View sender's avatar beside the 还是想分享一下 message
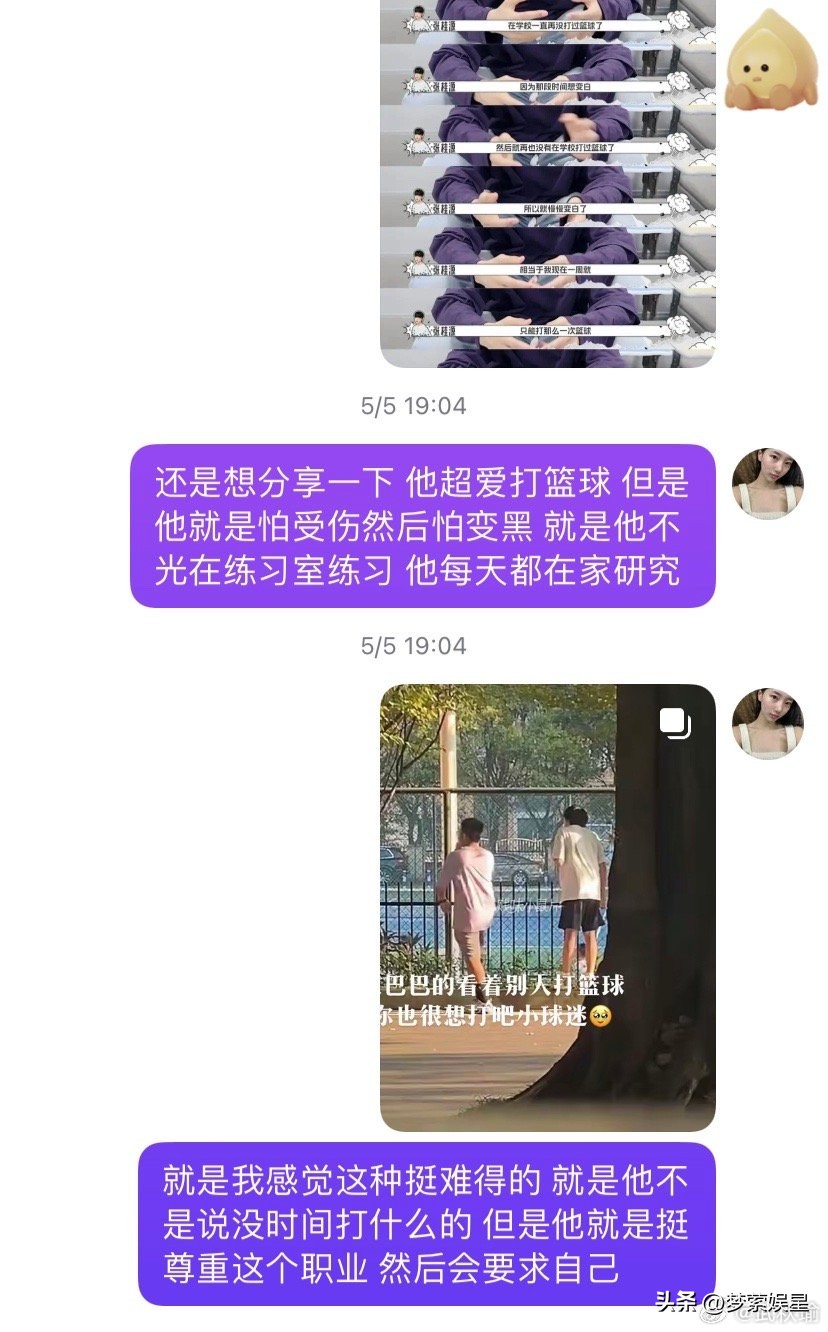828x1332 pixels. click(767, 483)
